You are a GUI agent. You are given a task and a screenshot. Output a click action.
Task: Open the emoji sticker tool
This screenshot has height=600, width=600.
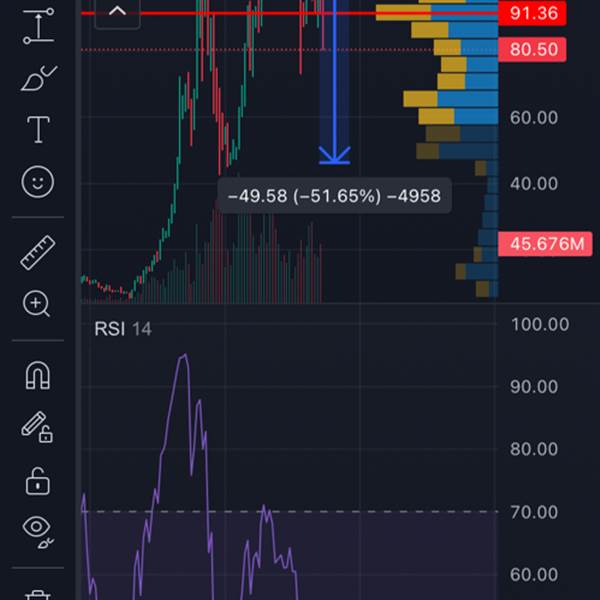click(38, 182)
